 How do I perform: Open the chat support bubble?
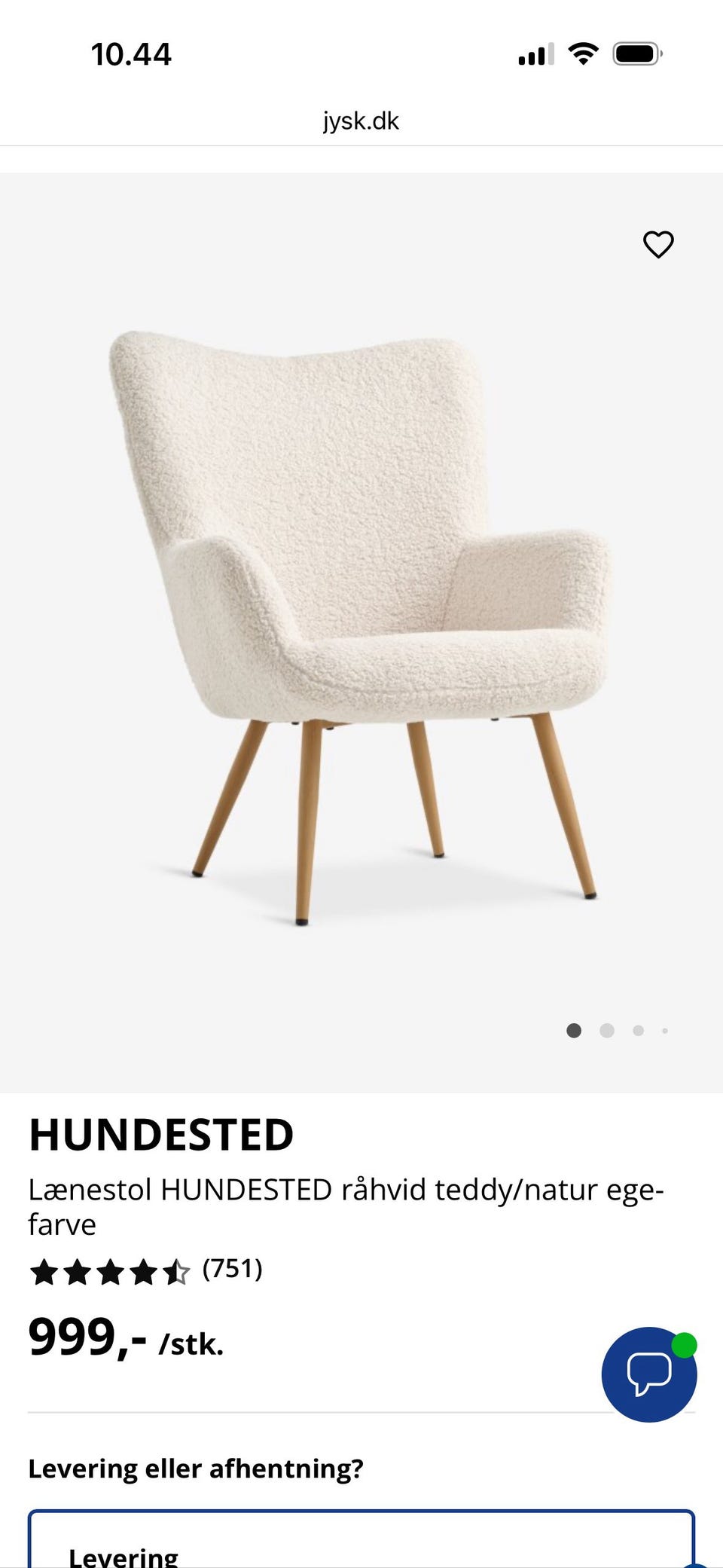point(648,1374)
